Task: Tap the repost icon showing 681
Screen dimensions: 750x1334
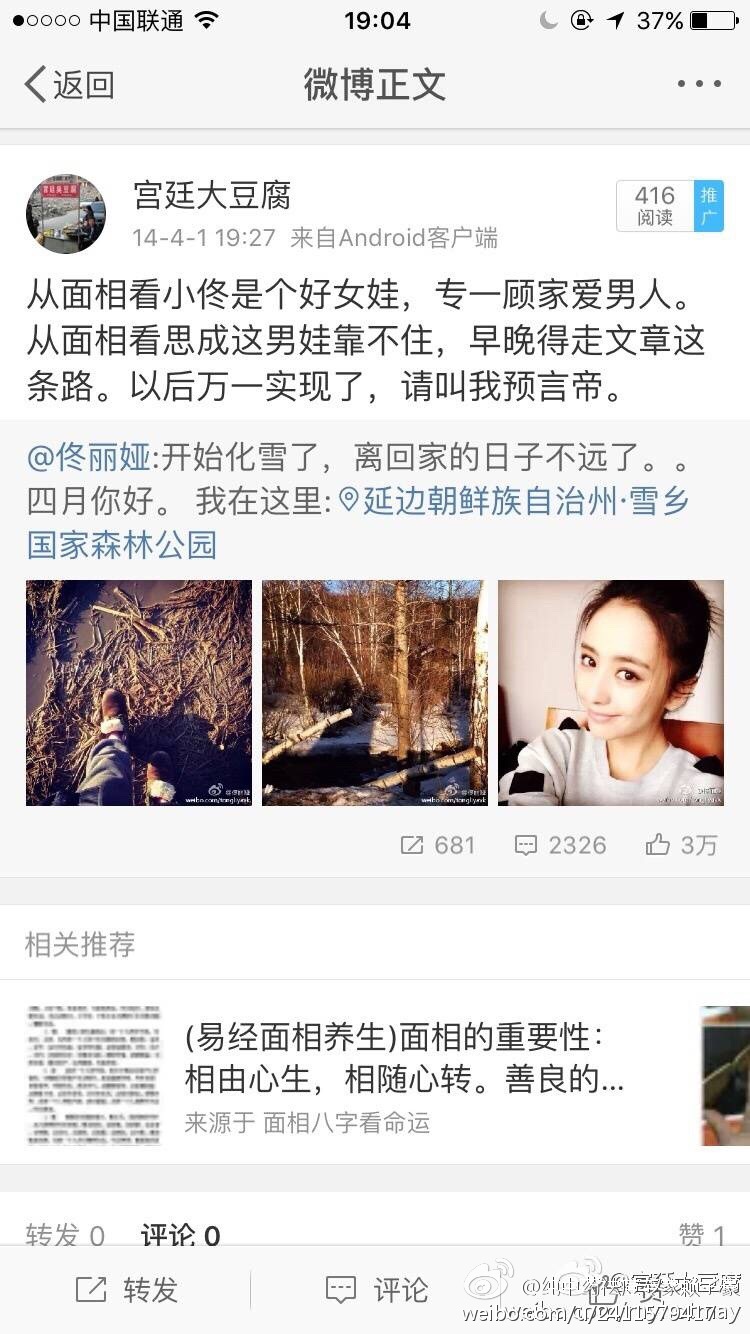Action: (438, 845)
